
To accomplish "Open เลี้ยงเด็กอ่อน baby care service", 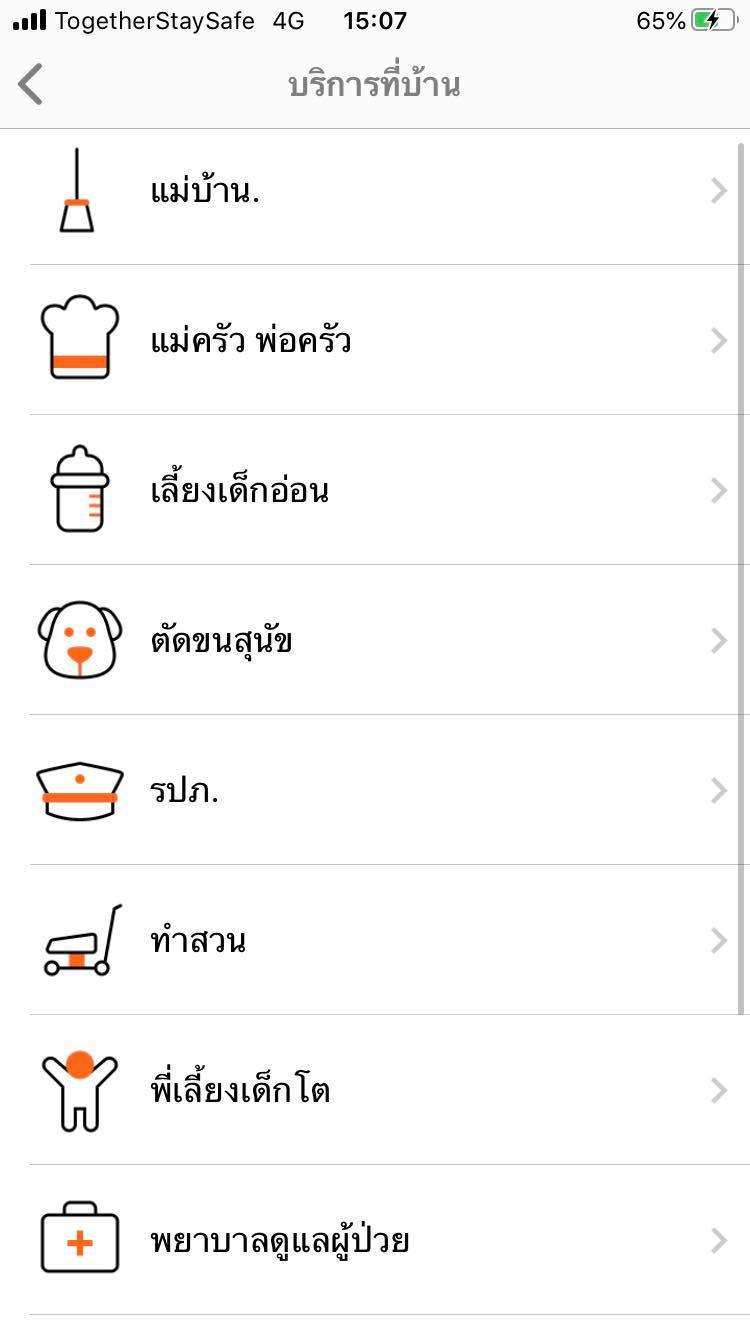I will click(x=375, y=491).
